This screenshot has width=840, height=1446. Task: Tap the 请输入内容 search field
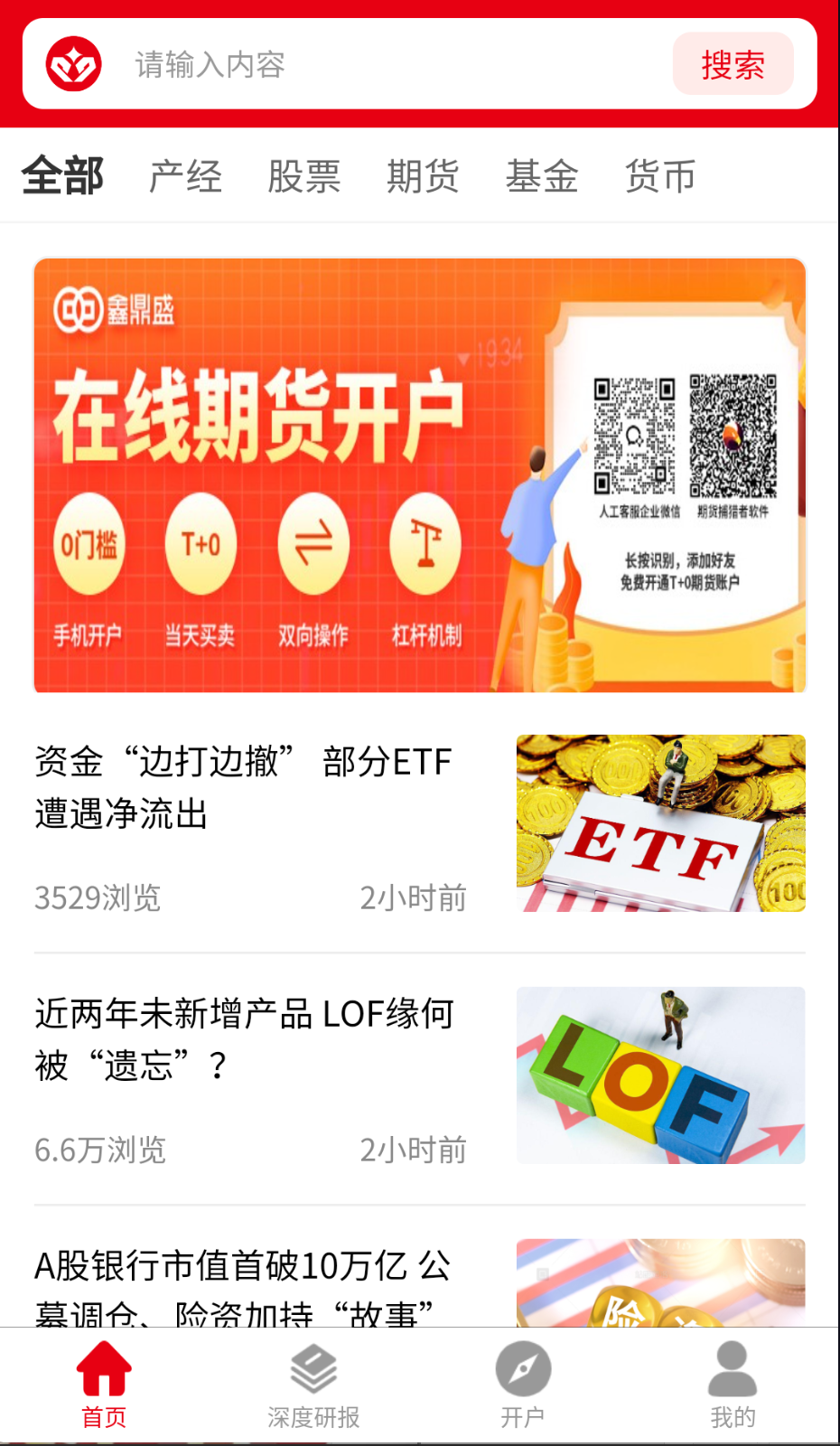click(388, 65)
